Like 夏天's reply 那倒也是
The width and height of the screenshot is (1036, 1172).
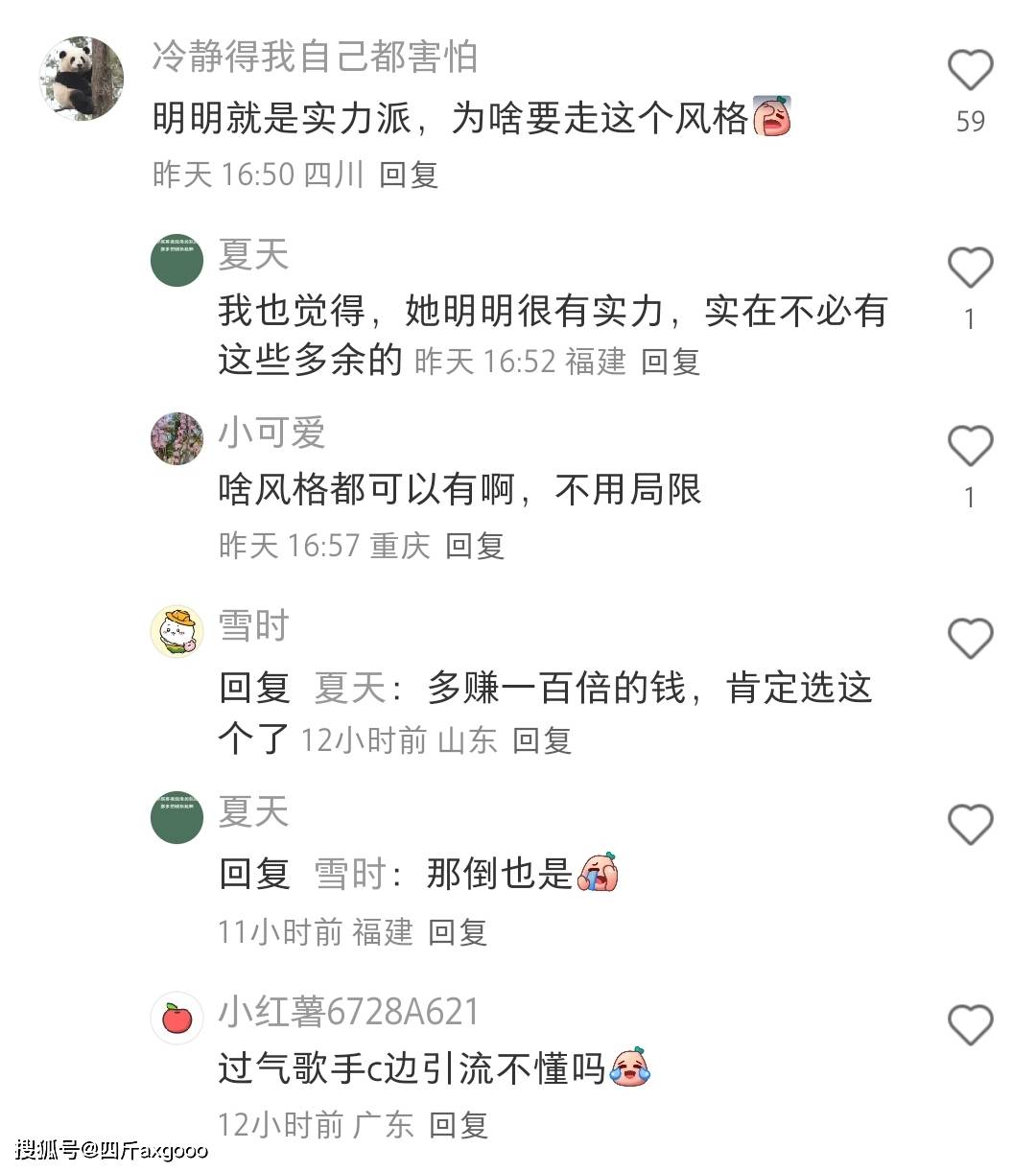pyautogui.click(x=970, y=824)
